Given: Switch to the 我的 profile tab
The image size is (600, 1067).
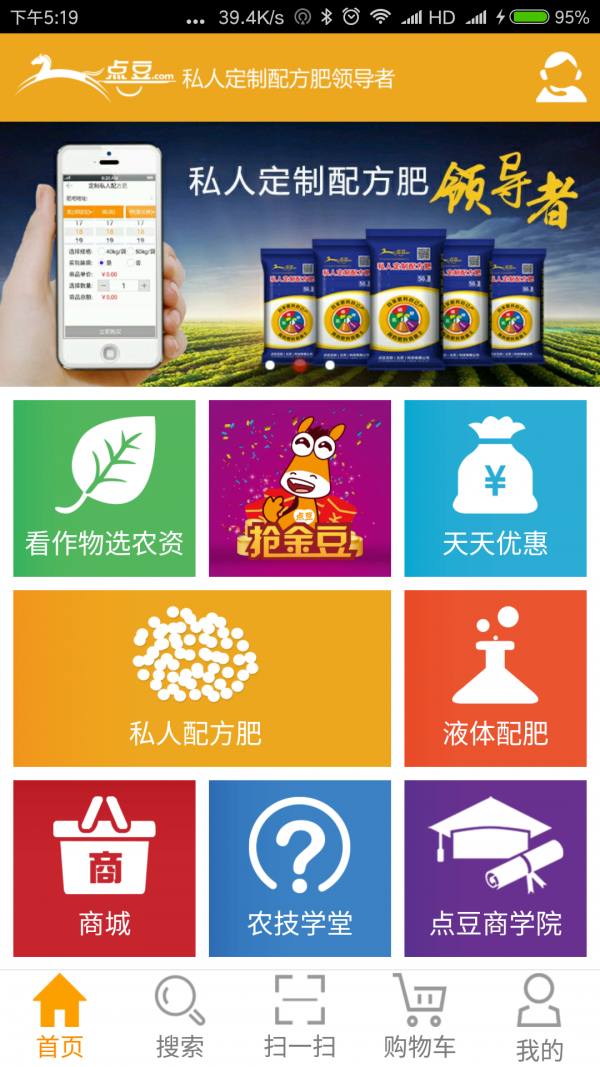Looking at the screenshot, I should point(540,1018).
